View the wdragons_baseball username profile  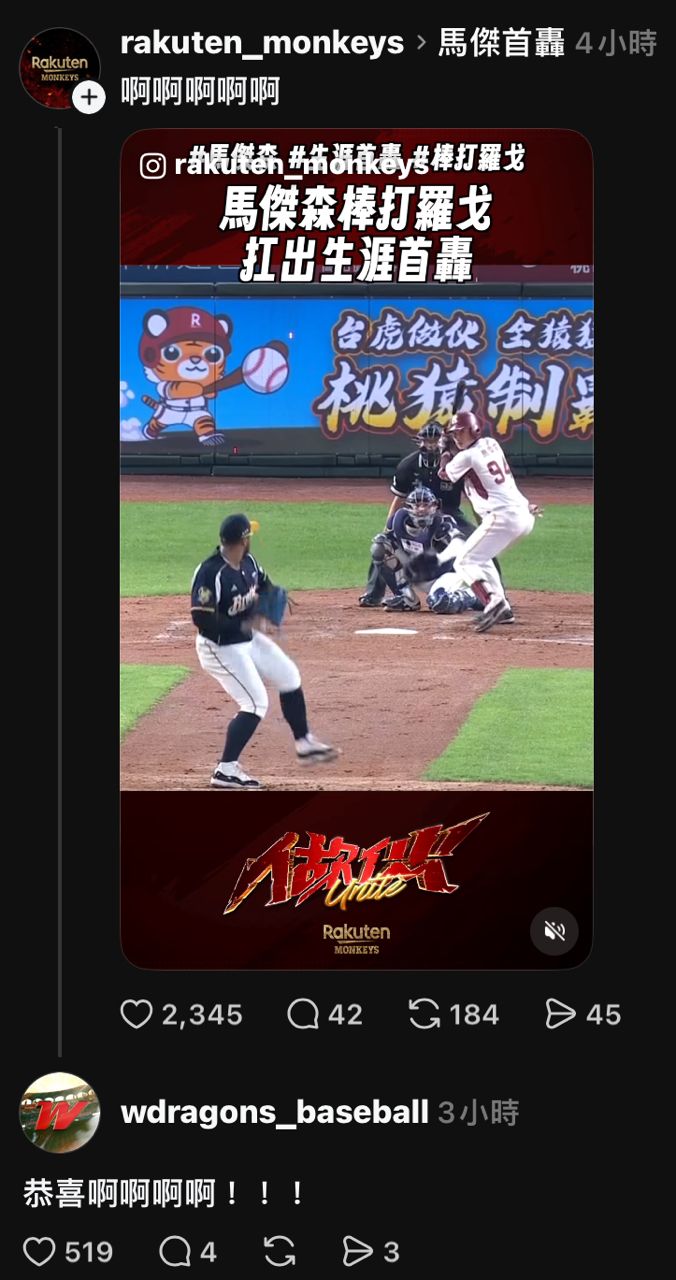[x=274, y=1112]
